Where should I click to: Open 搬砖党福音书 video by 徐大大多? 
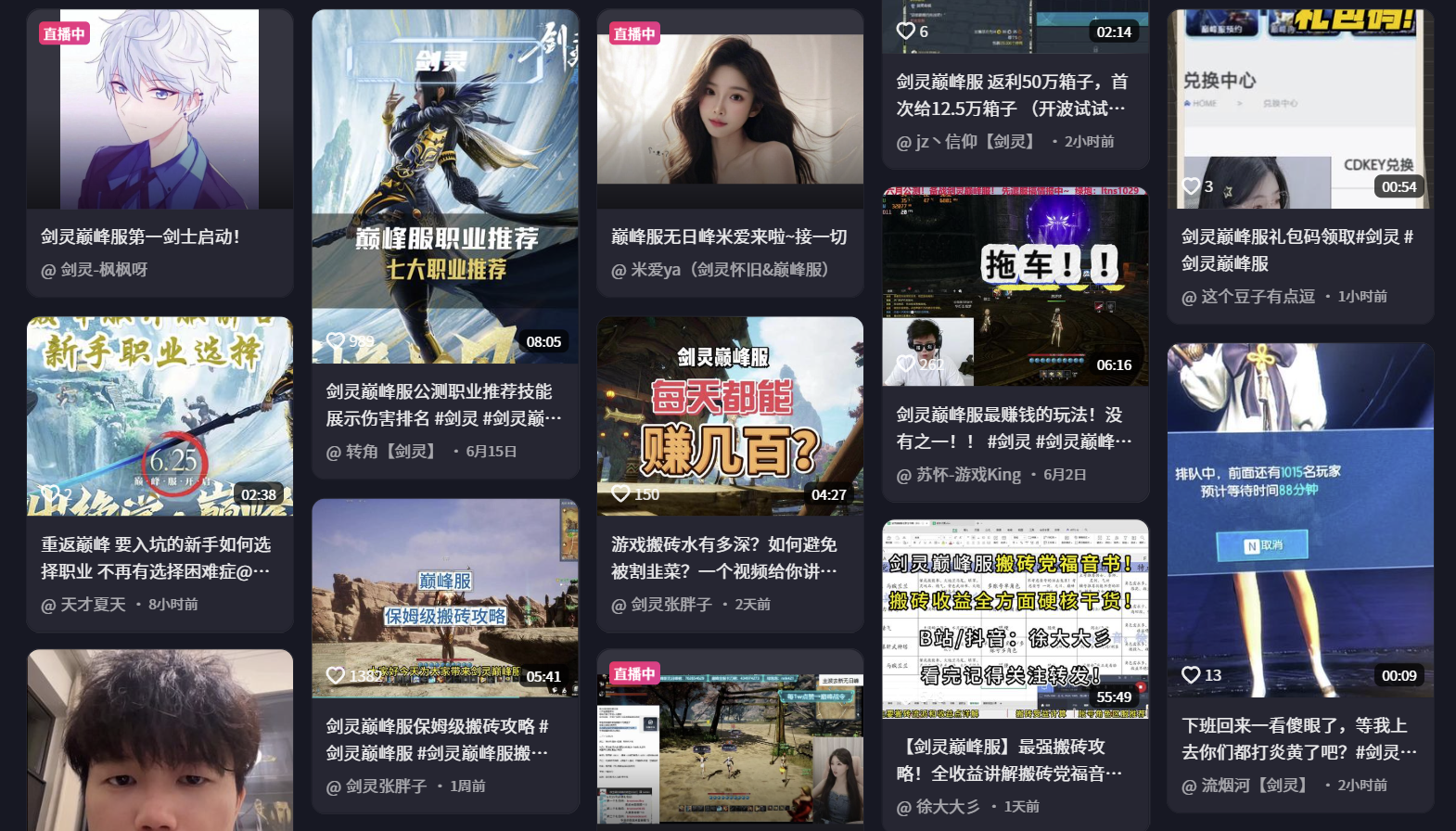(1015, 619)
